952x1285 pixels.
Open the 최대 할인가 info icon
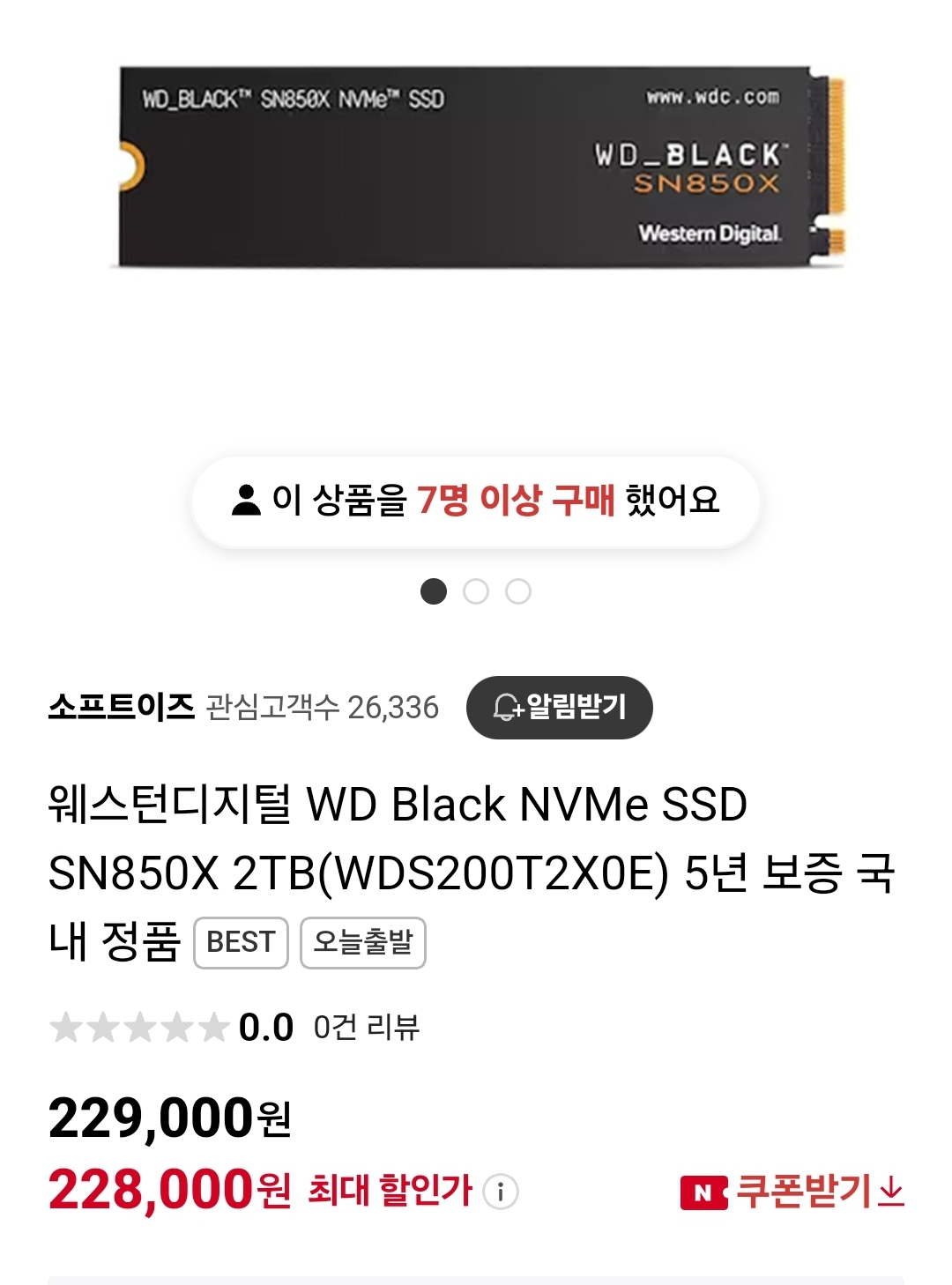tap(501, 1192)
